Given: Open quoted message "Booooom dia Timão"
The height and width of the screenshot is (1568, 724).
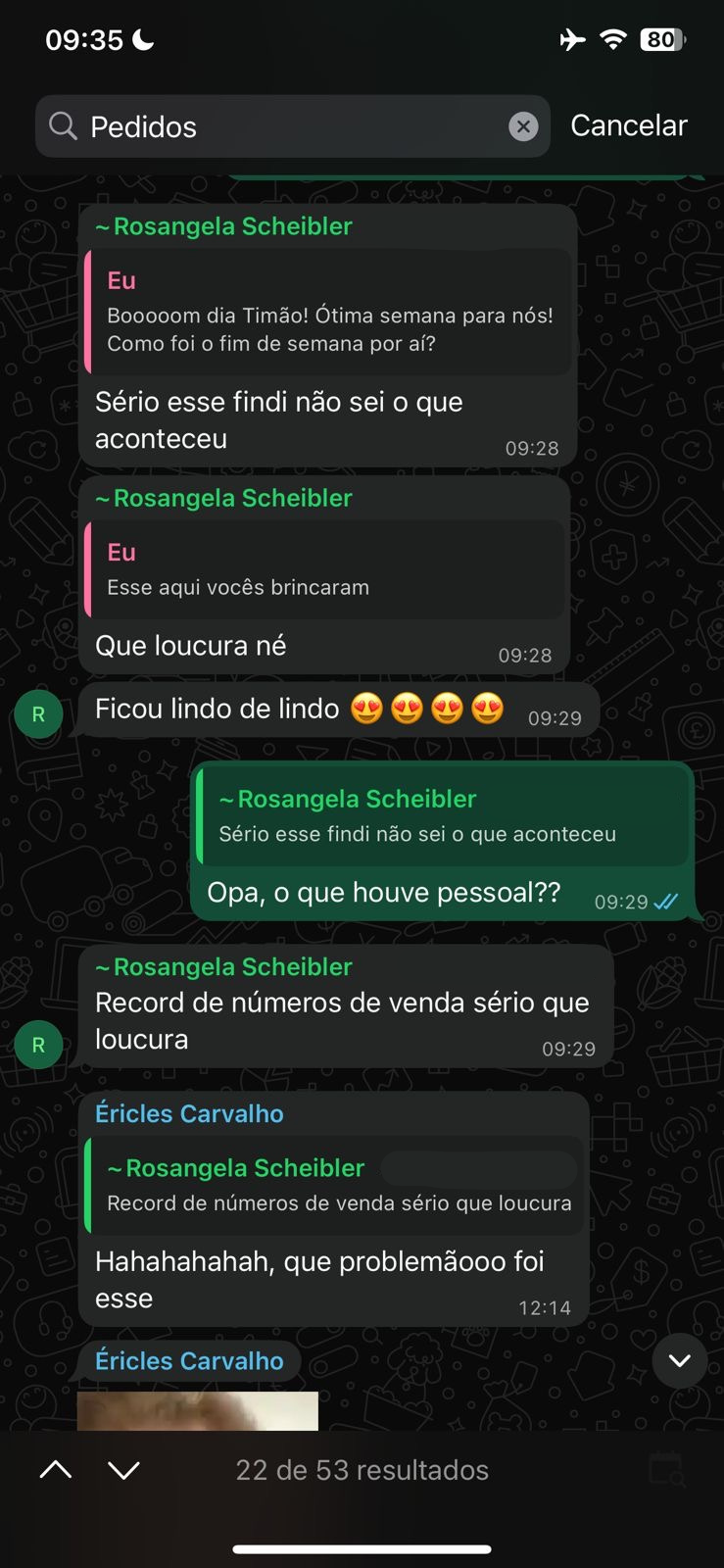Looking at the screenshot, I should (329, 312).
